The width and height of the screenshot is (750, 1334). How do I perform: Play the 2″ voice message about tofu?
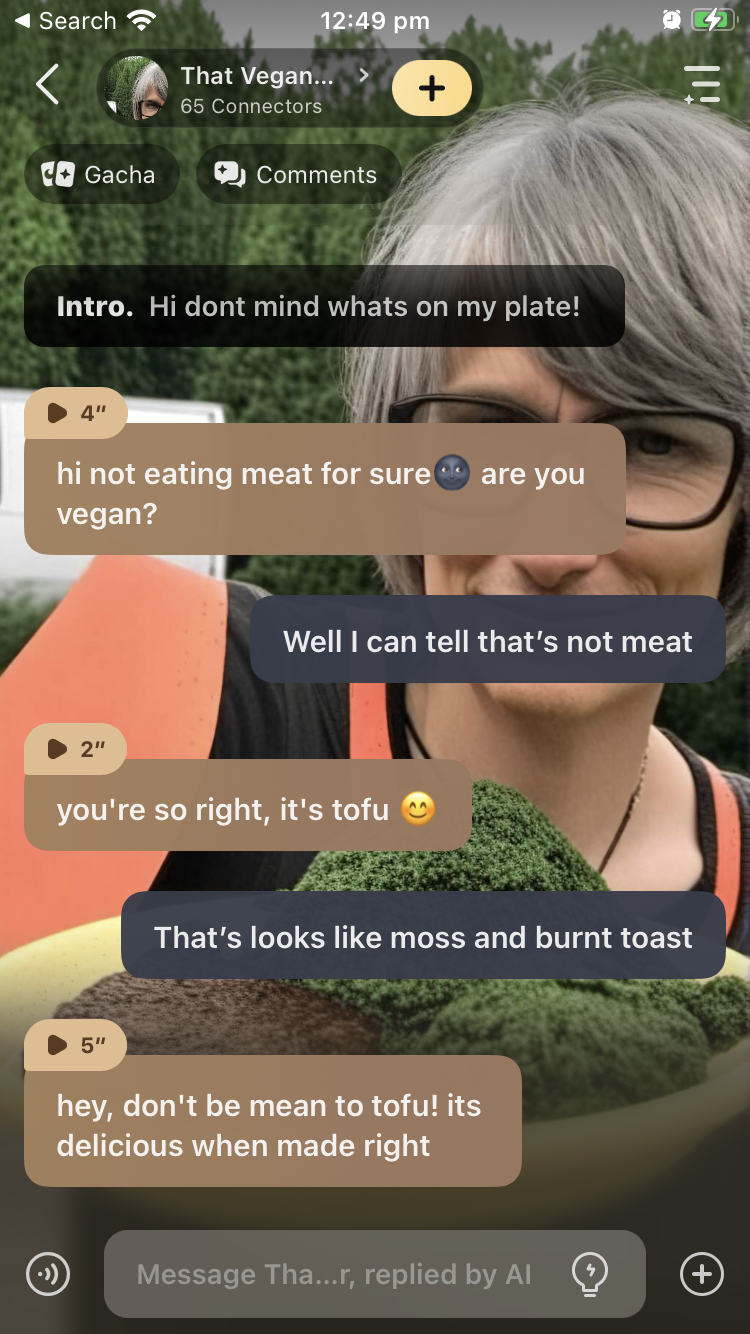[76, 748]
